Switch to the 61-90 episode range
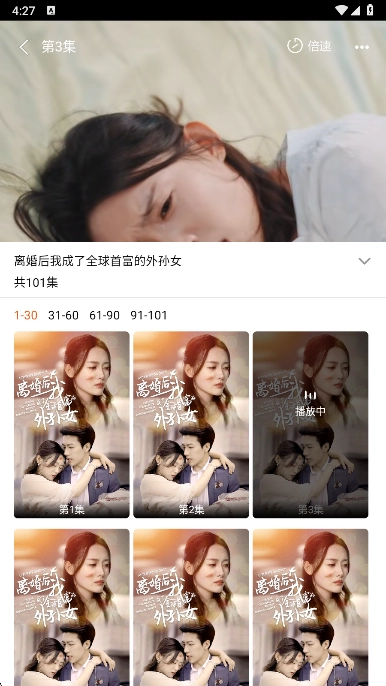 pos(104,315)
